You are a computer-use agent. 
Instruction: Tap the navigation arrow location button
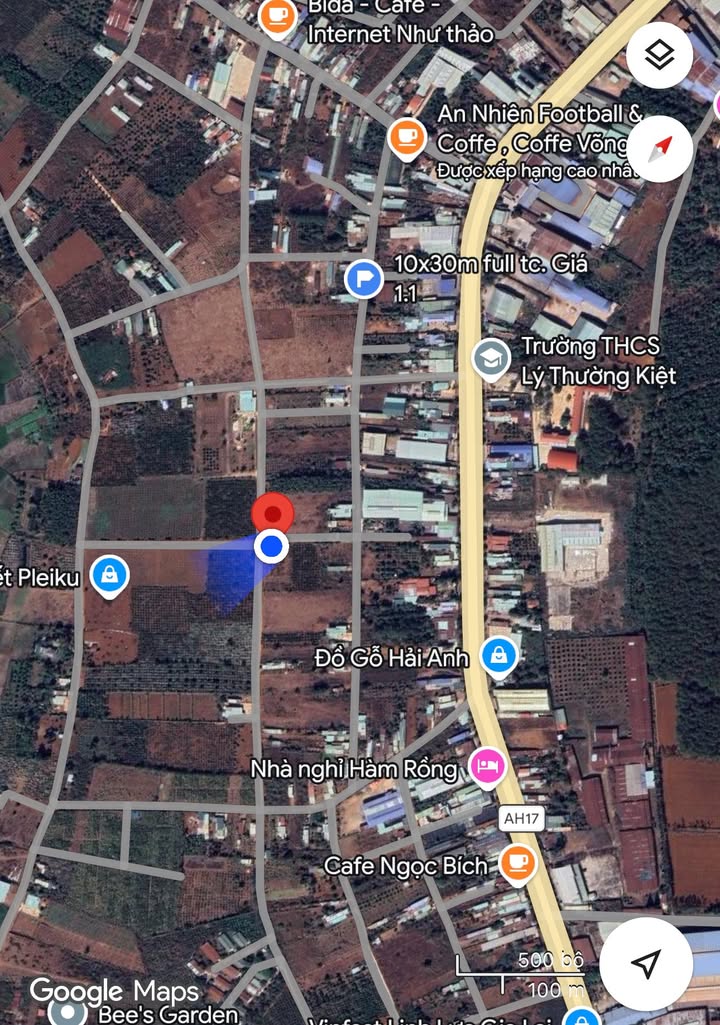coord(646,963)
